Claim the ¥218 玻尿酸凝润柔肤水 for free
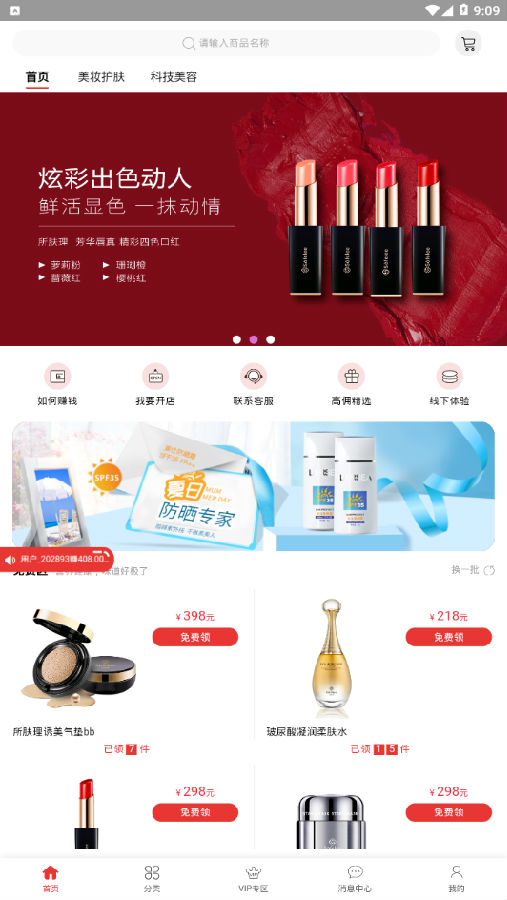Viewport: 507px width, 900px height. tap(448, 637)
